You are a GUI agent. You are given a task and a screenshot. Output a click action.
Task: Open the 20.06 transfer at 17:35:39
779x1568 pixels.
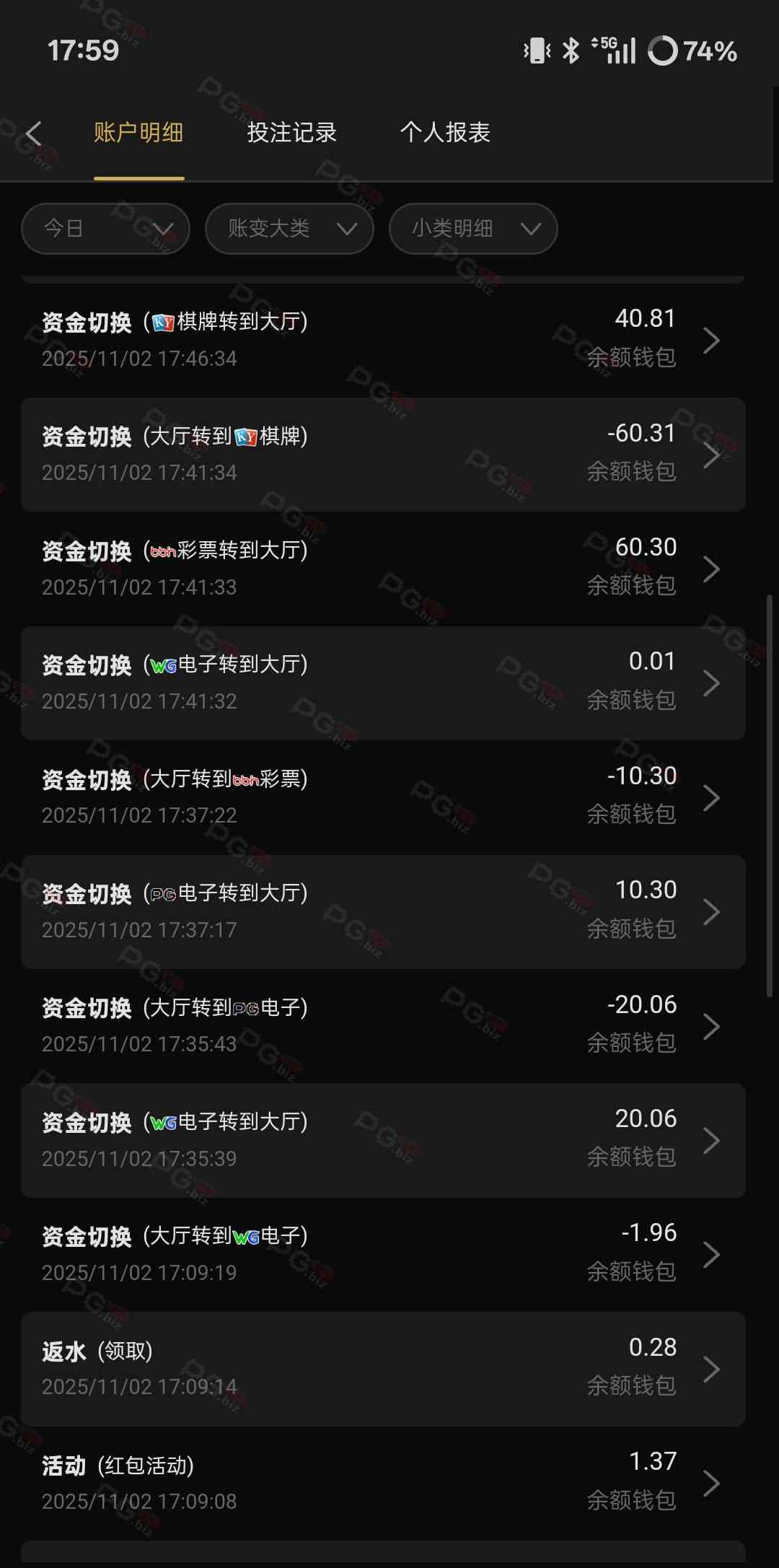click(382, 1140)
